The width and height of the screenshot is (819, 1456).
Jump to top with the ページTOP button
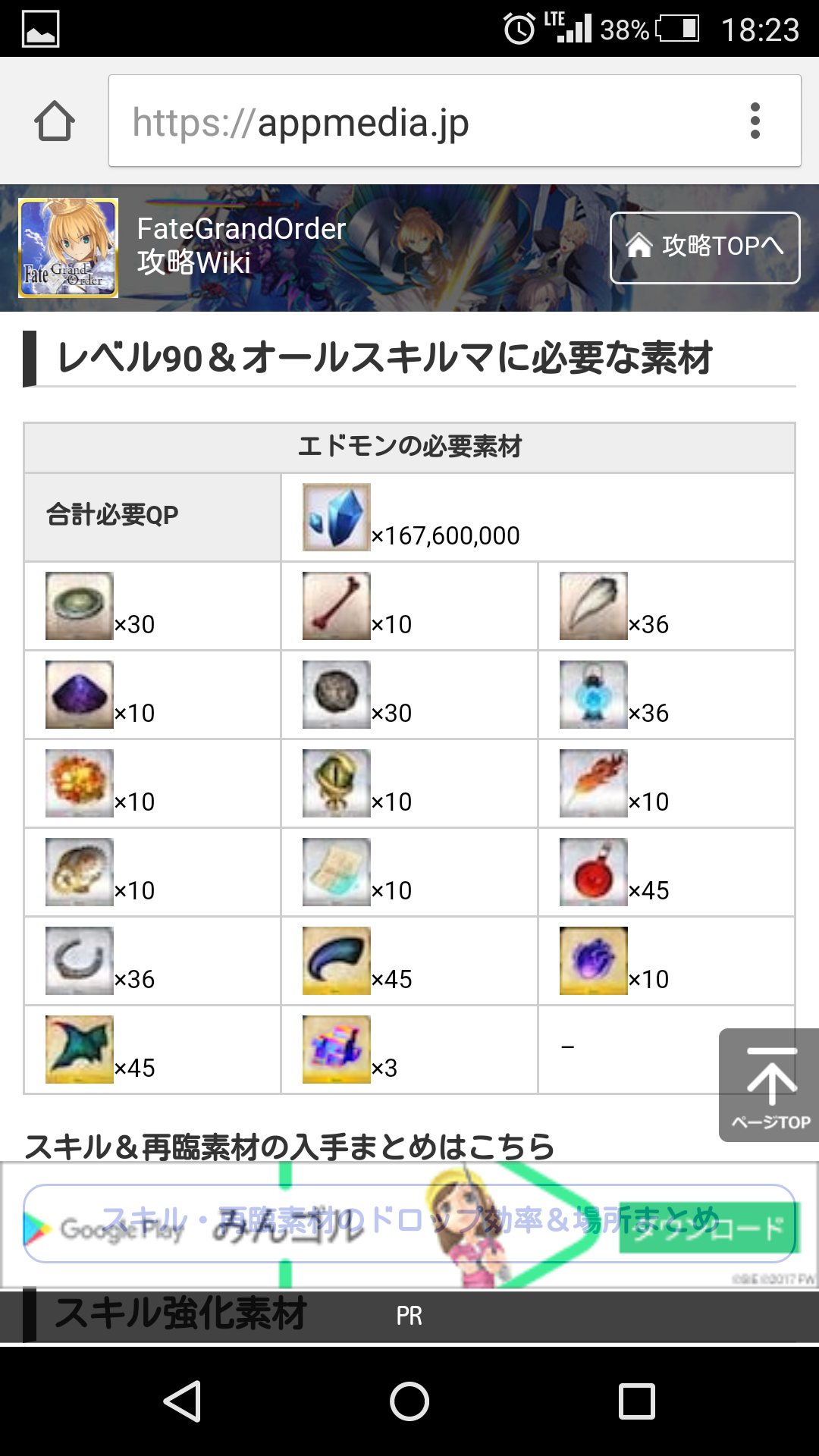click(x=769, y=1085)
